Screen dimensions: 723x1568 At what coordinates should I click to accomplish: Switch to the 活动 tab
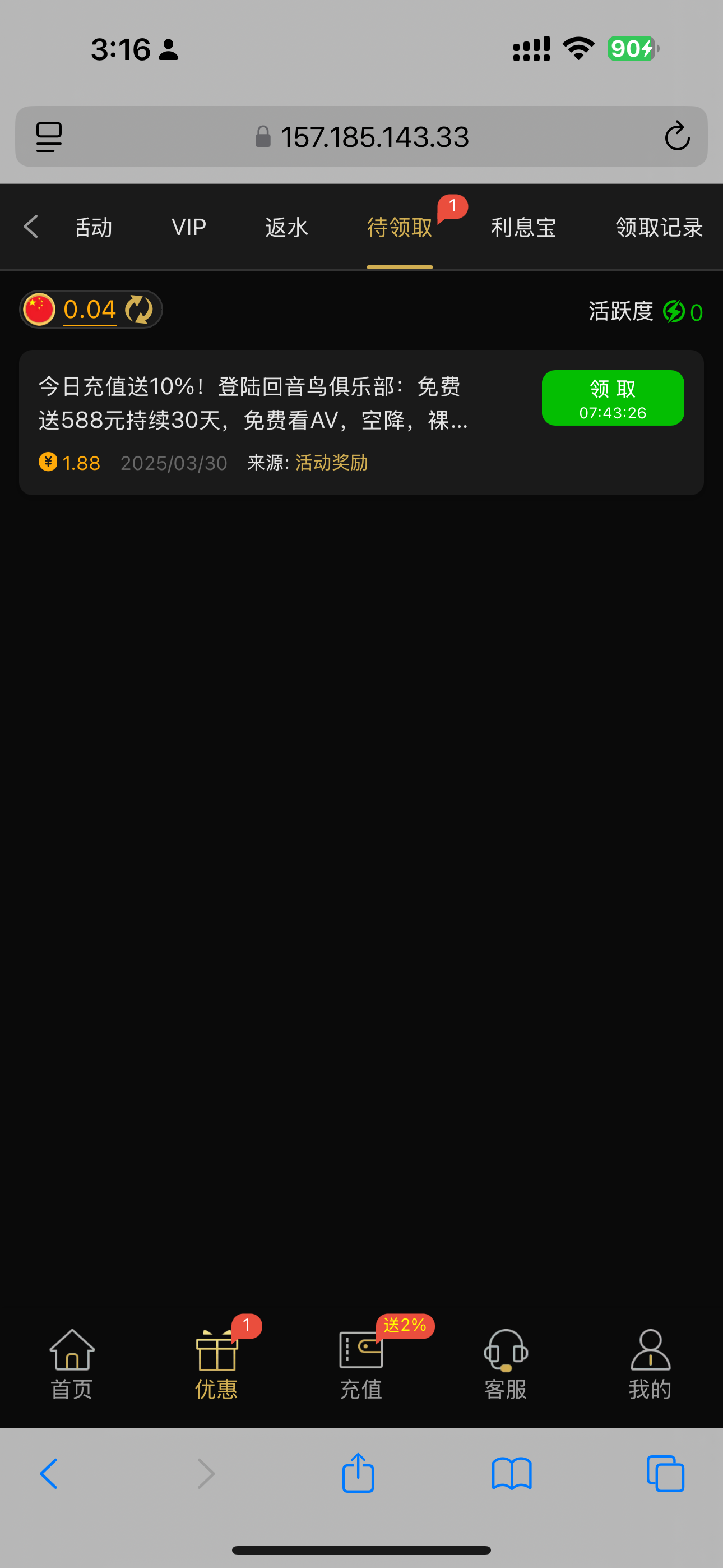(x=94, y=228)
